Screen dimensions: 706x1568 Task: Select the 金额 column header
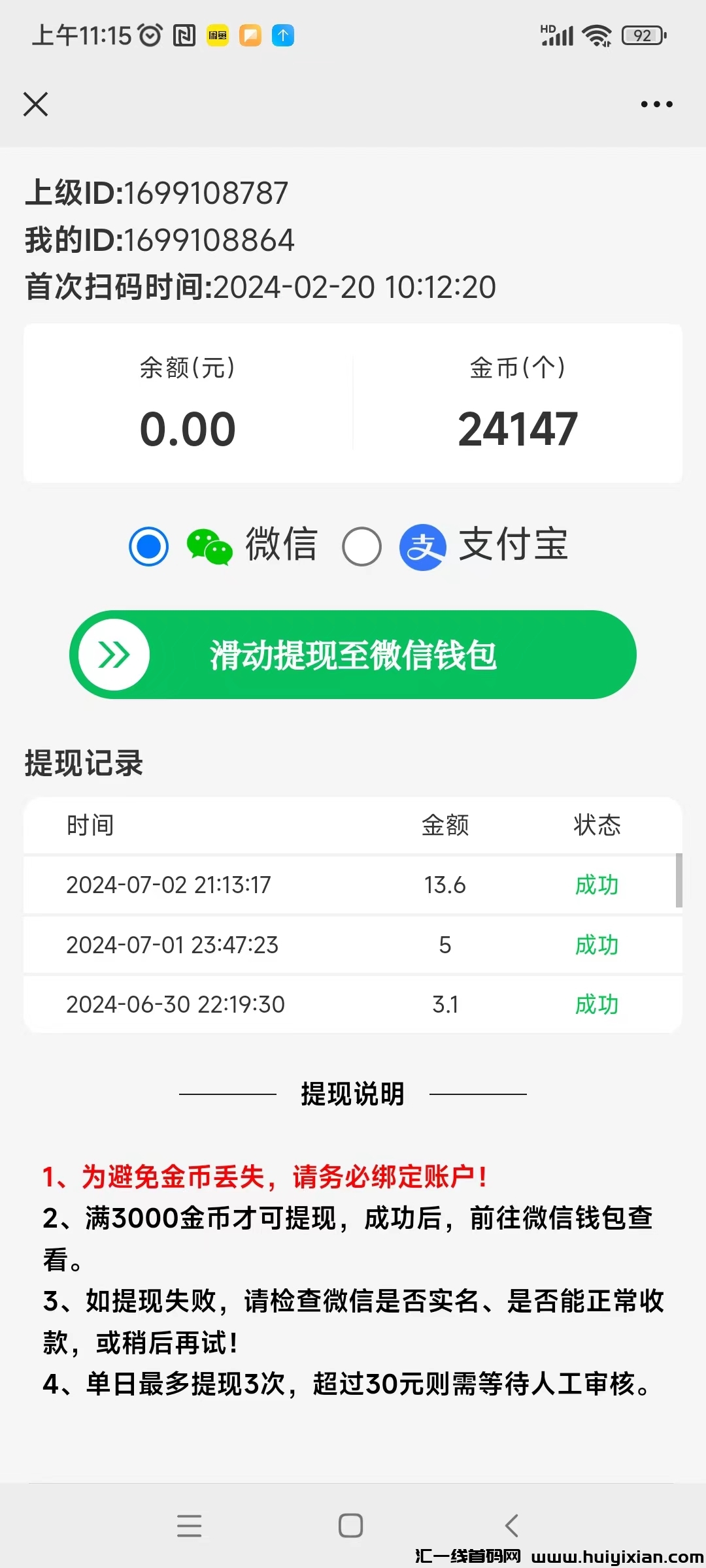point(446,825)
